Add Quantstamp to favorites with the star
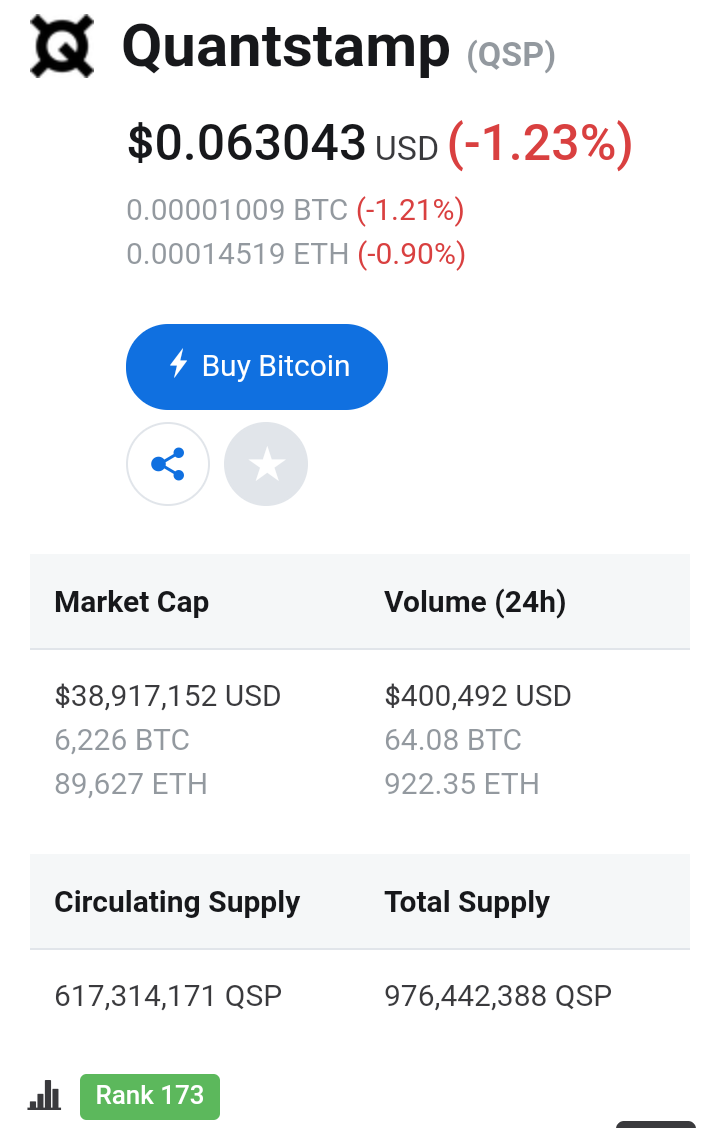Screen dimensions: 720x1128 pos(266,464)
